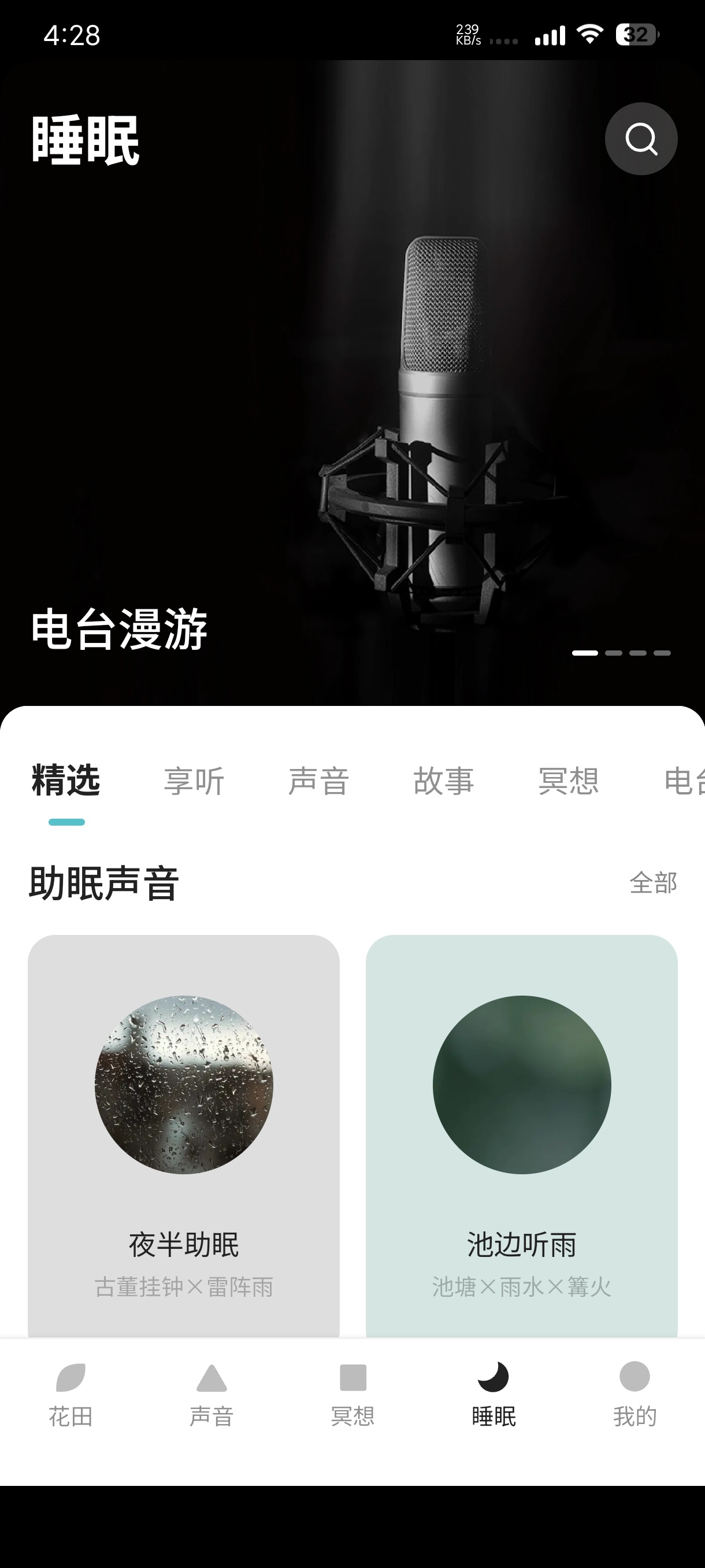The image size is (705, 1568).
Task: Tap the Wi-Fi icon in the status bar
Action: tap(589, 35)
